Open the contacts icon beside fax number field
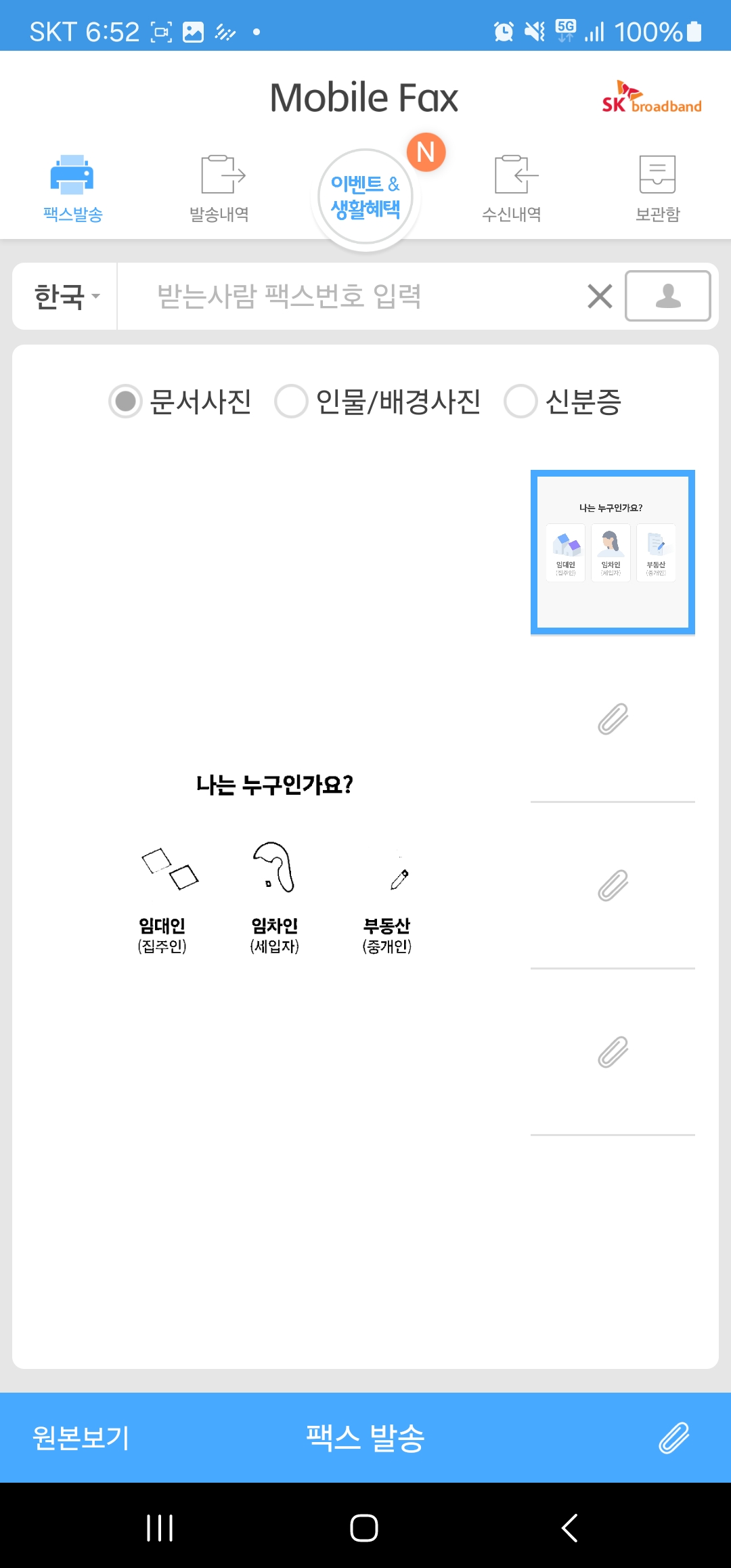Viewport: 731px width, 1568px height. click(667, 296)
